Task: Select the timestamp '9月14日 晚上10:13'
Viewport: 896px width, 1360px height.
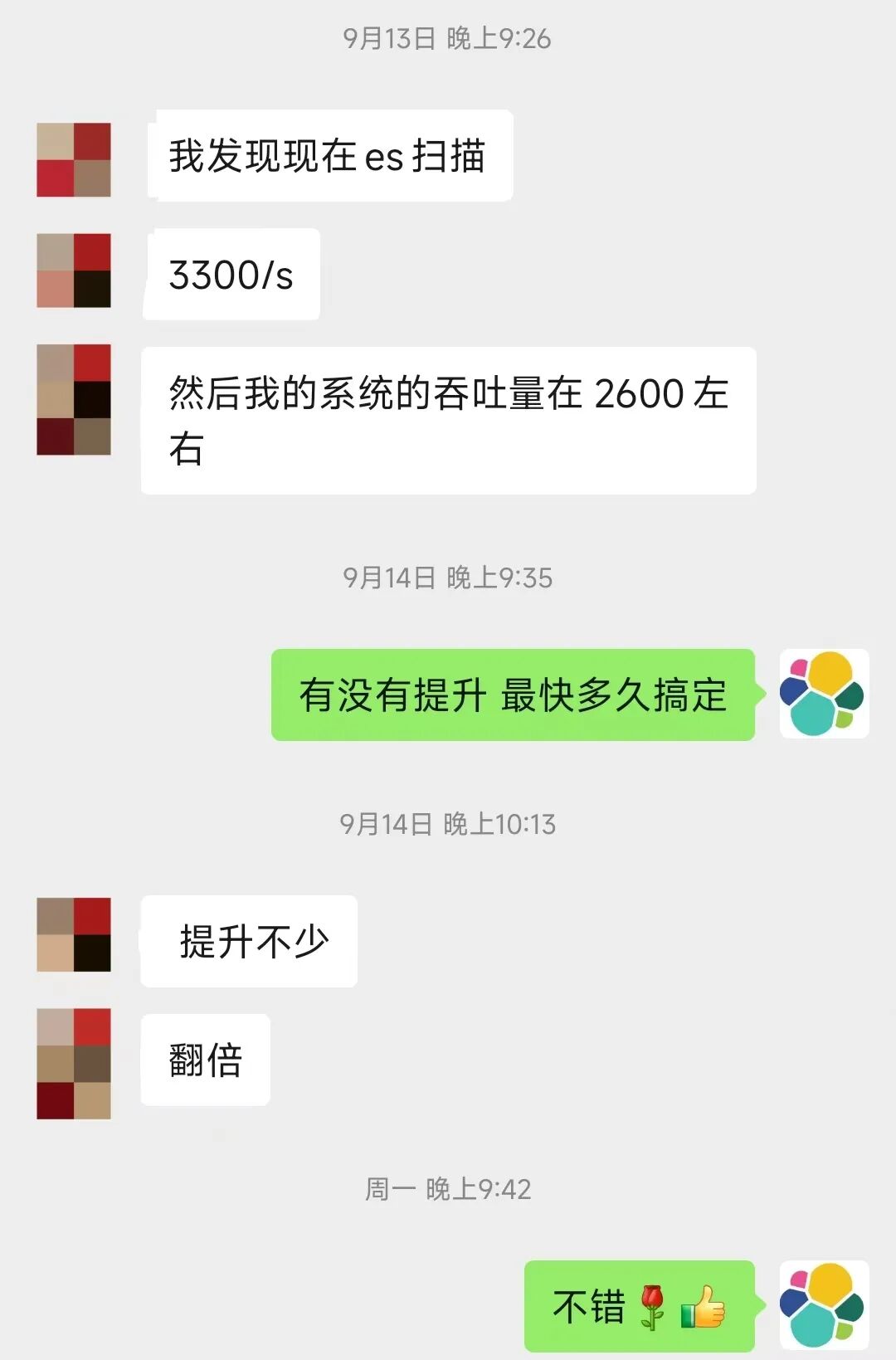Action: coord(448,823)
